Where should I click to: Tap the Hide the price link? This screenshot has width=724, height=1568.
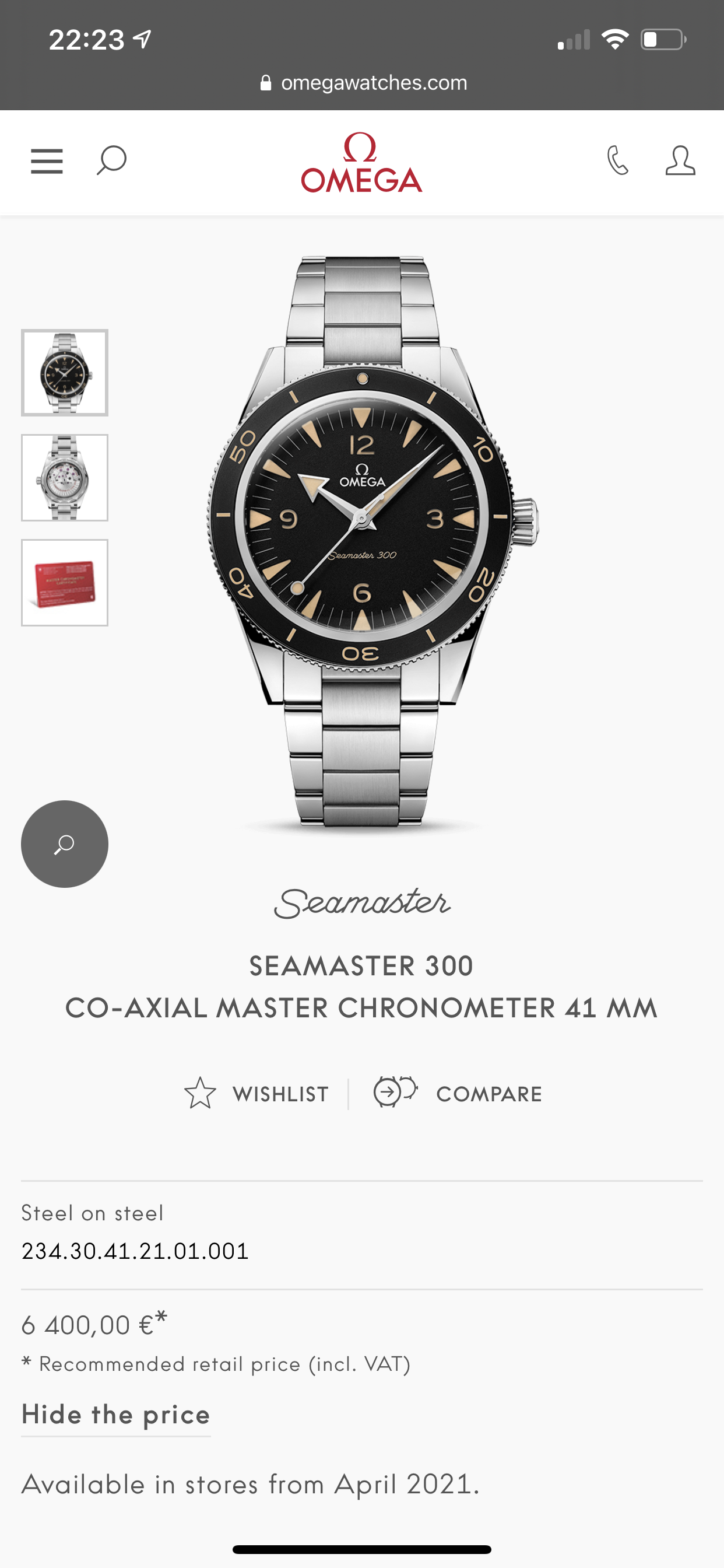coord(115,1415)
